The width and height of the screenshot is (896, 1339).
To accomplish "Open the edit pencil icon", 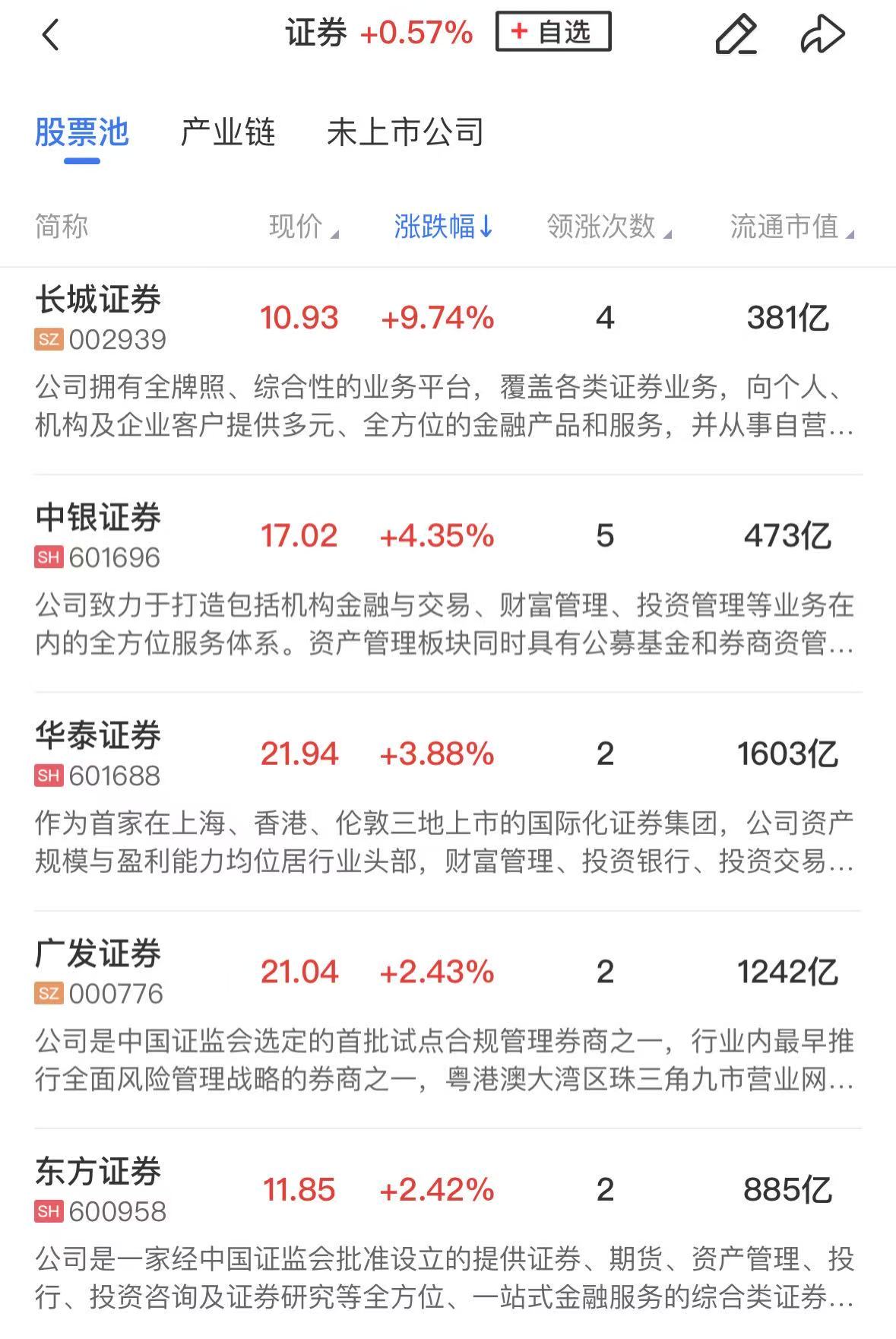I will click(736, 35).
